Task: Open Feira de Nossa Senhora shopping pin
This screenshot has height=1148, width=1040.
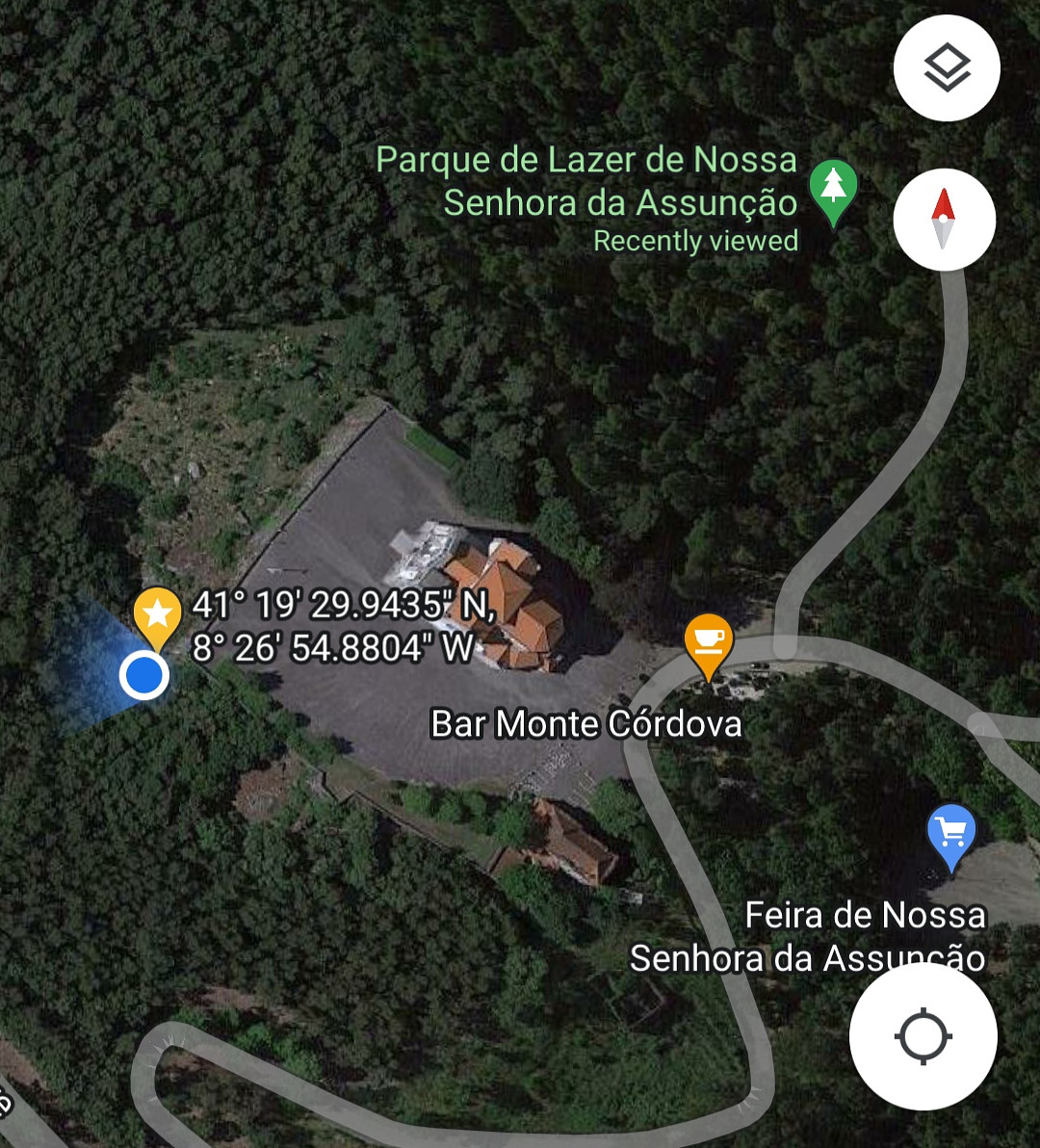Action: [x=951, y=834]
